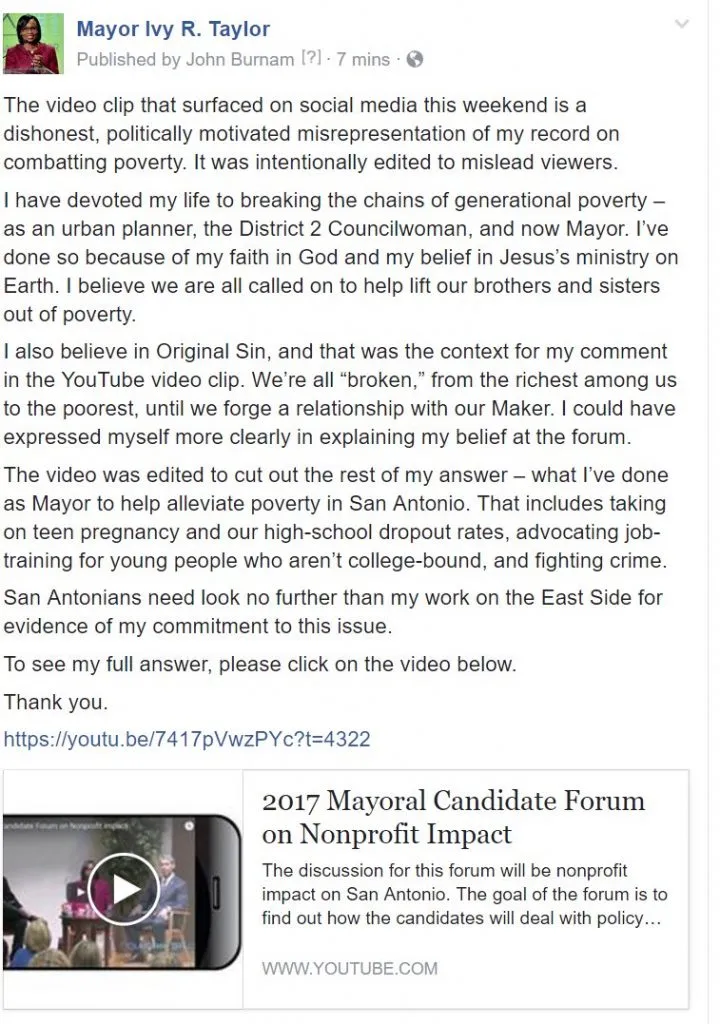Open Mayor Ivy R. Taylor's page name link
Image resolution: width=720 pixels, height=1024 pixels.
[173, 29]
